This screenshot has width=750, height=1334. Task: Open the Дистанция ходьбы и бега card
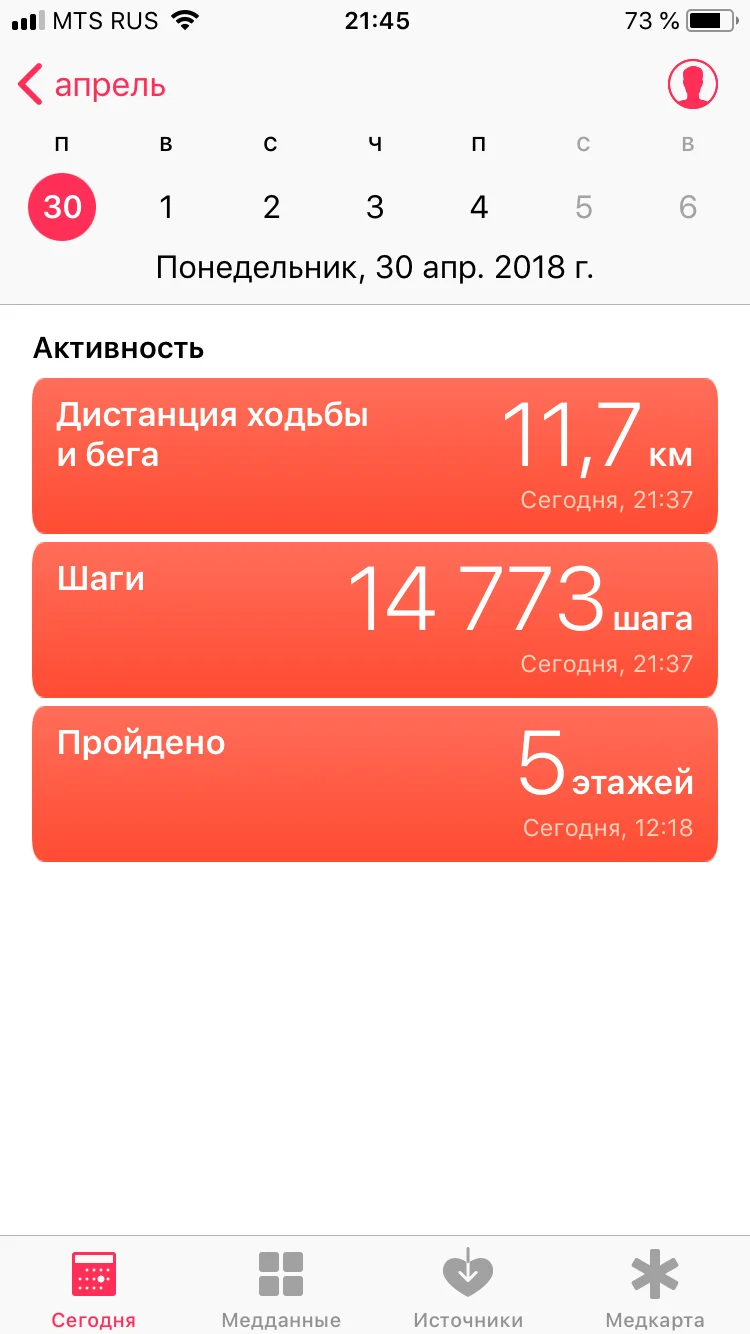(375, 456)
